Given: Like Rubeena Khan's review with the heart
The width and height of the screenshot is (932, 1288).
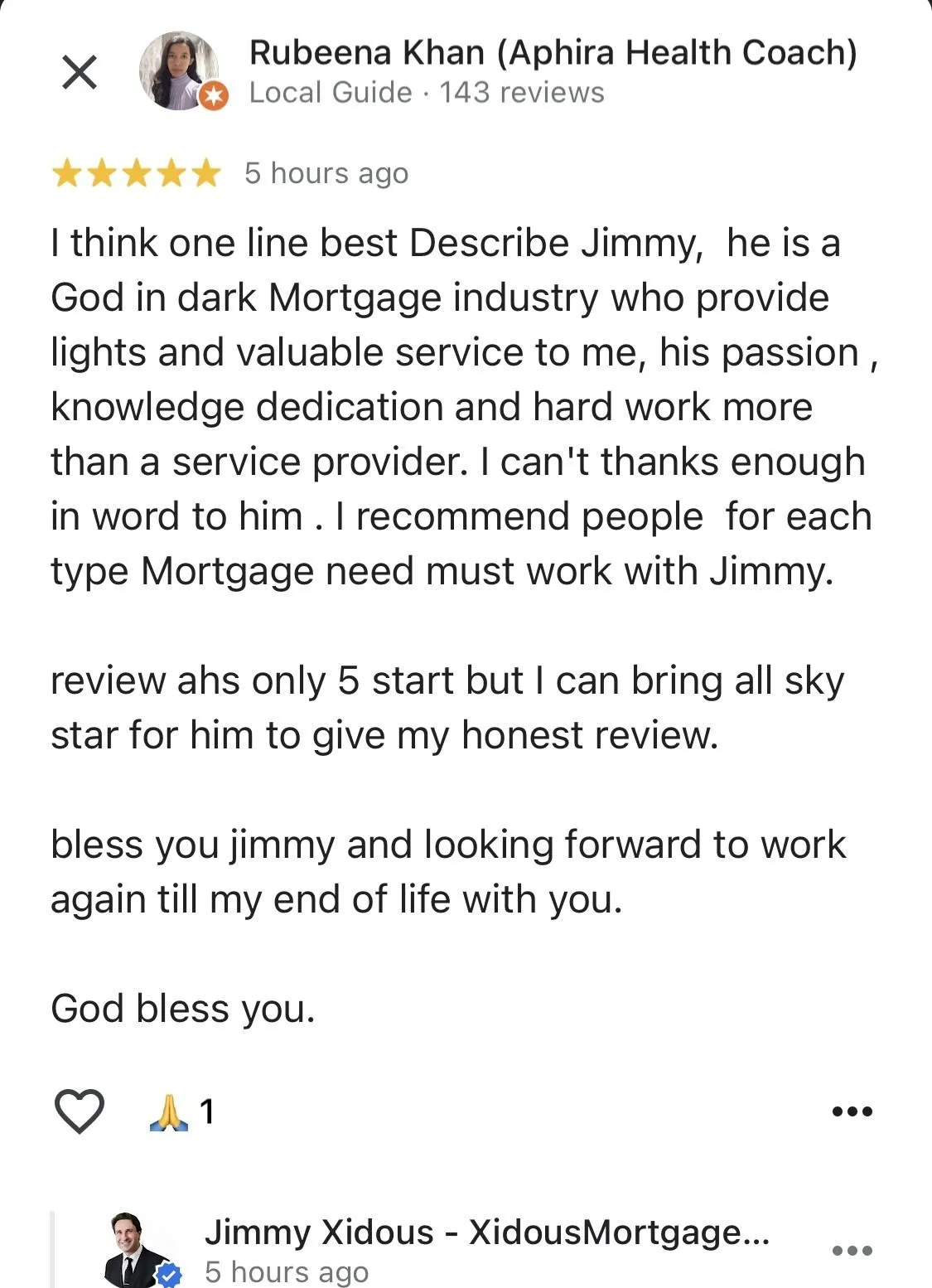Looking at the screenshot, I should (79, 1111).
